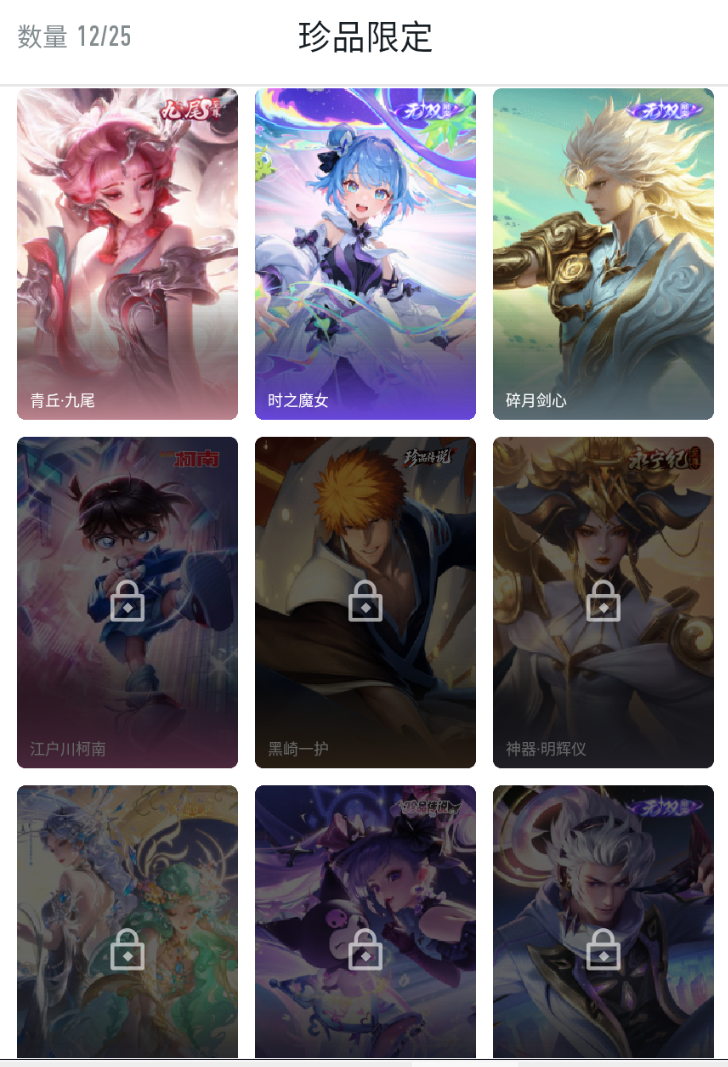Viewport: 728px width, 1067px height.
Task: View the 时之魔女 skin card
Action: [365, 254]
